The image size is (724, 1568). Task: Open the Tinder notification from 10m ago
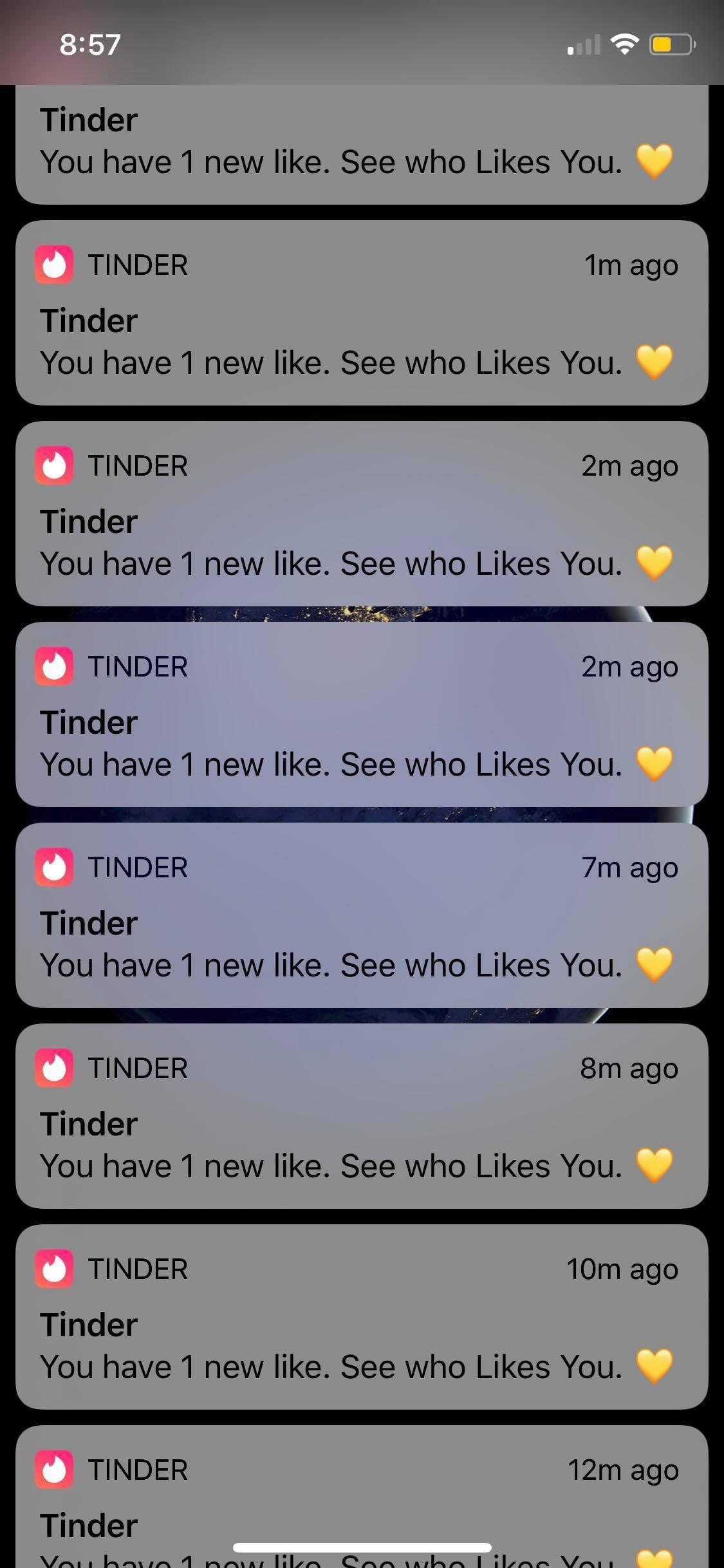tap(362, 1317)
